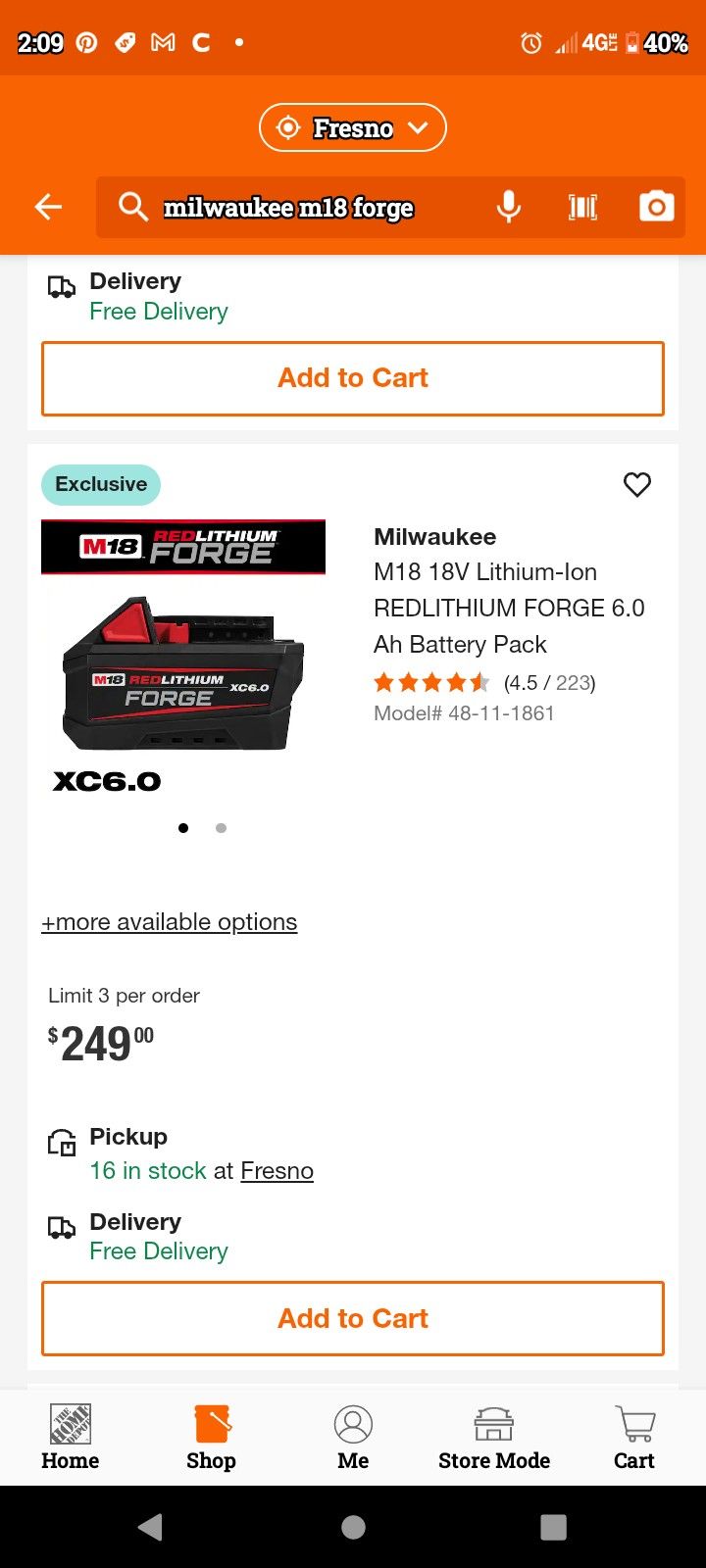Show the second product image dot
The width and height of the screenshot is (706, 1568).
tap(221, 828)
